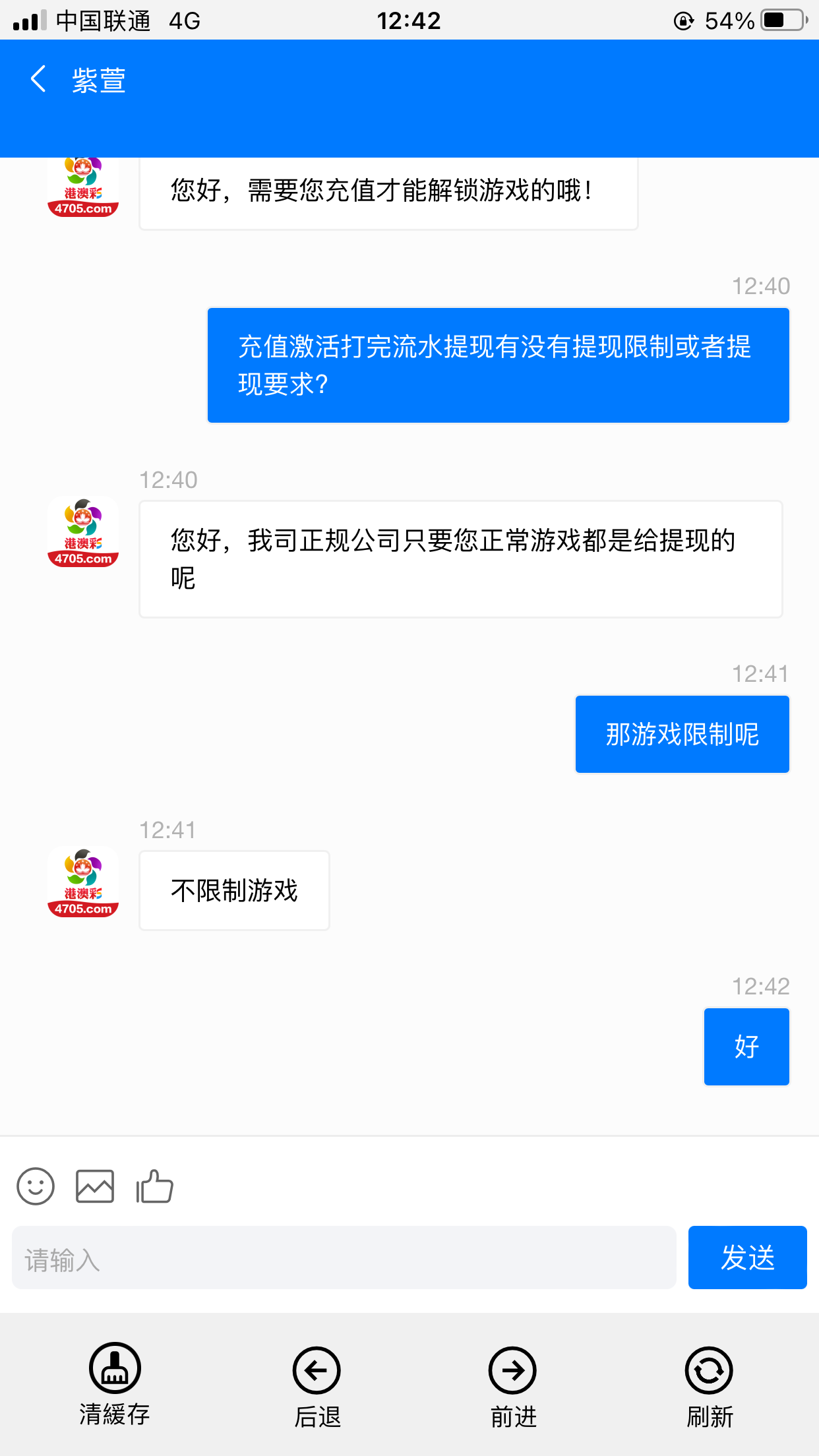Go back from the 紫萱 chat
This screenshot has width=819, height=1456.
[38, 80]
